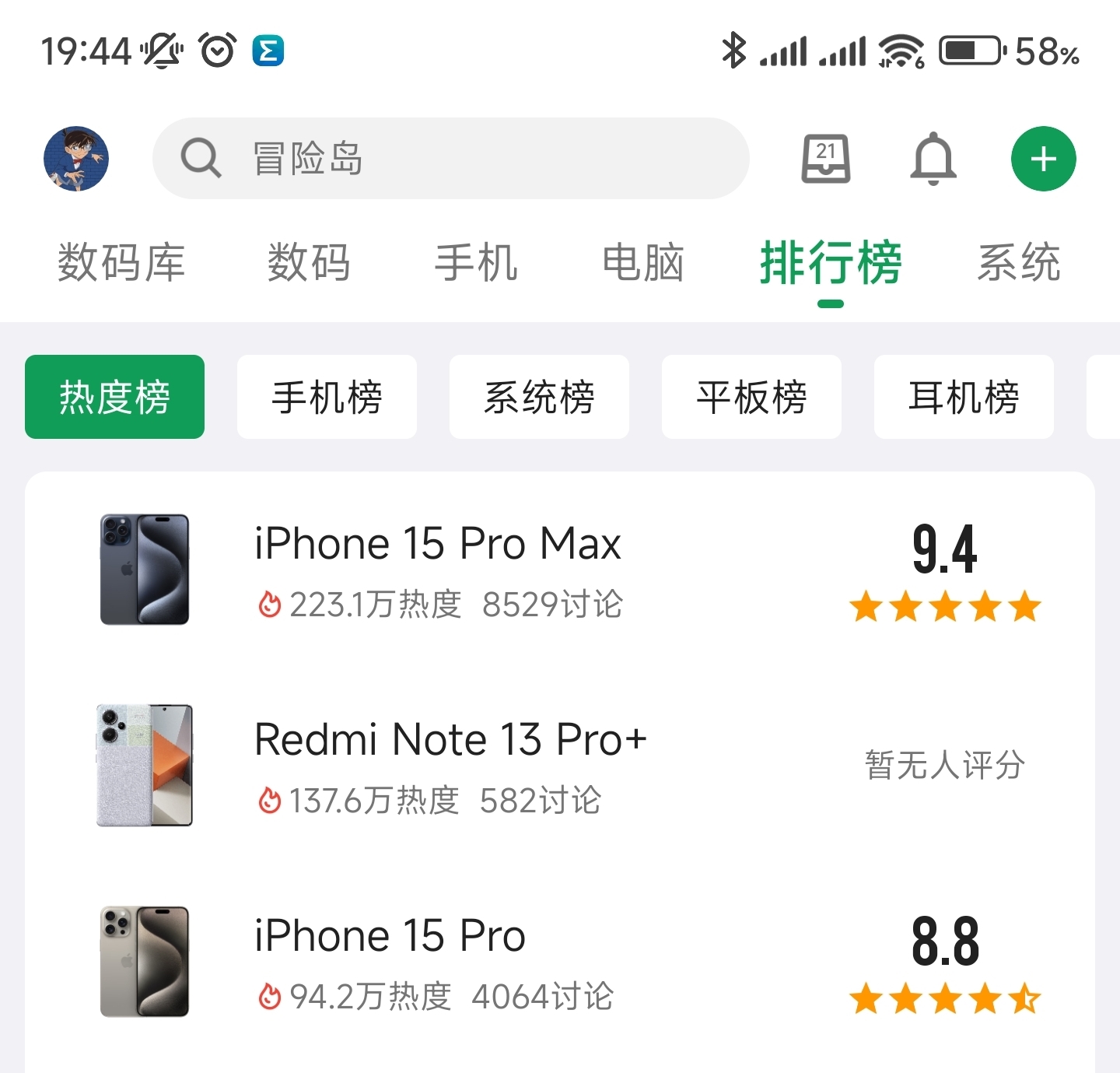Switch to the 数码库 tab
Screen dimensions: 1120x1073
121,262
